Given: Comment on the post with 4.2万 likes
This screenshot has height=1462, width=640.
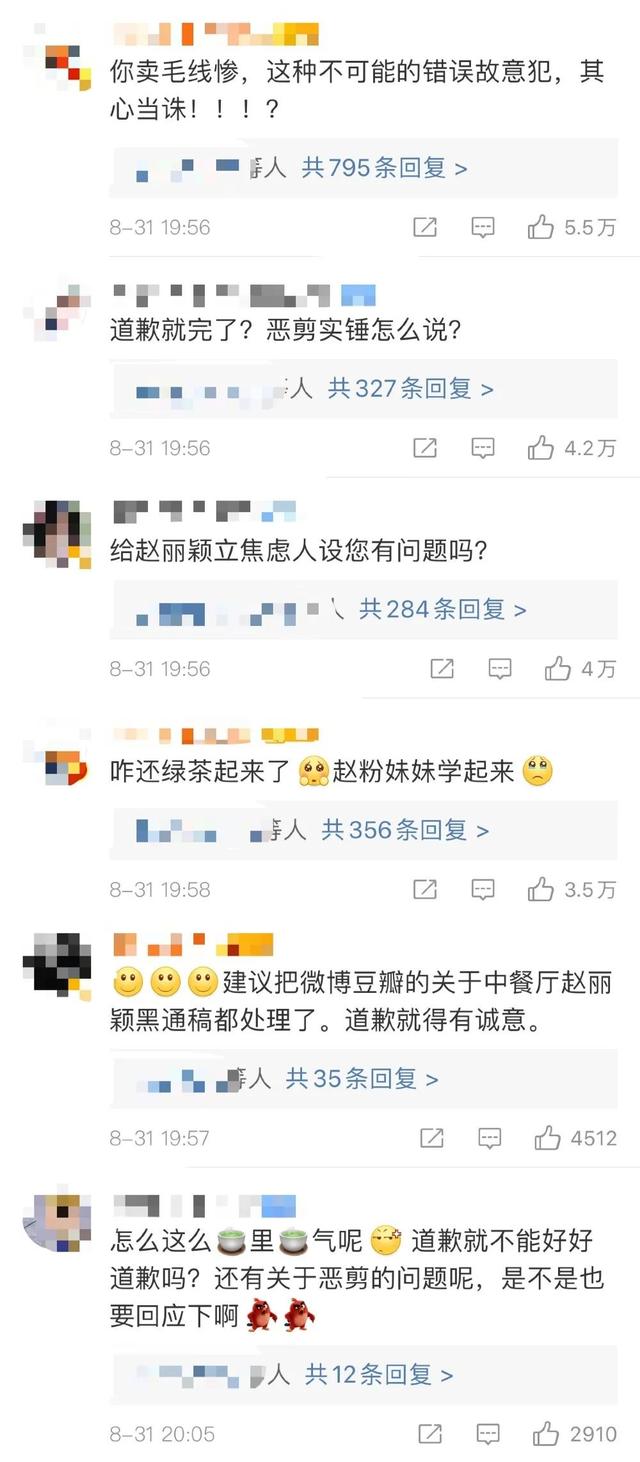Looking at the screenshot, I should tap(483, 448).
